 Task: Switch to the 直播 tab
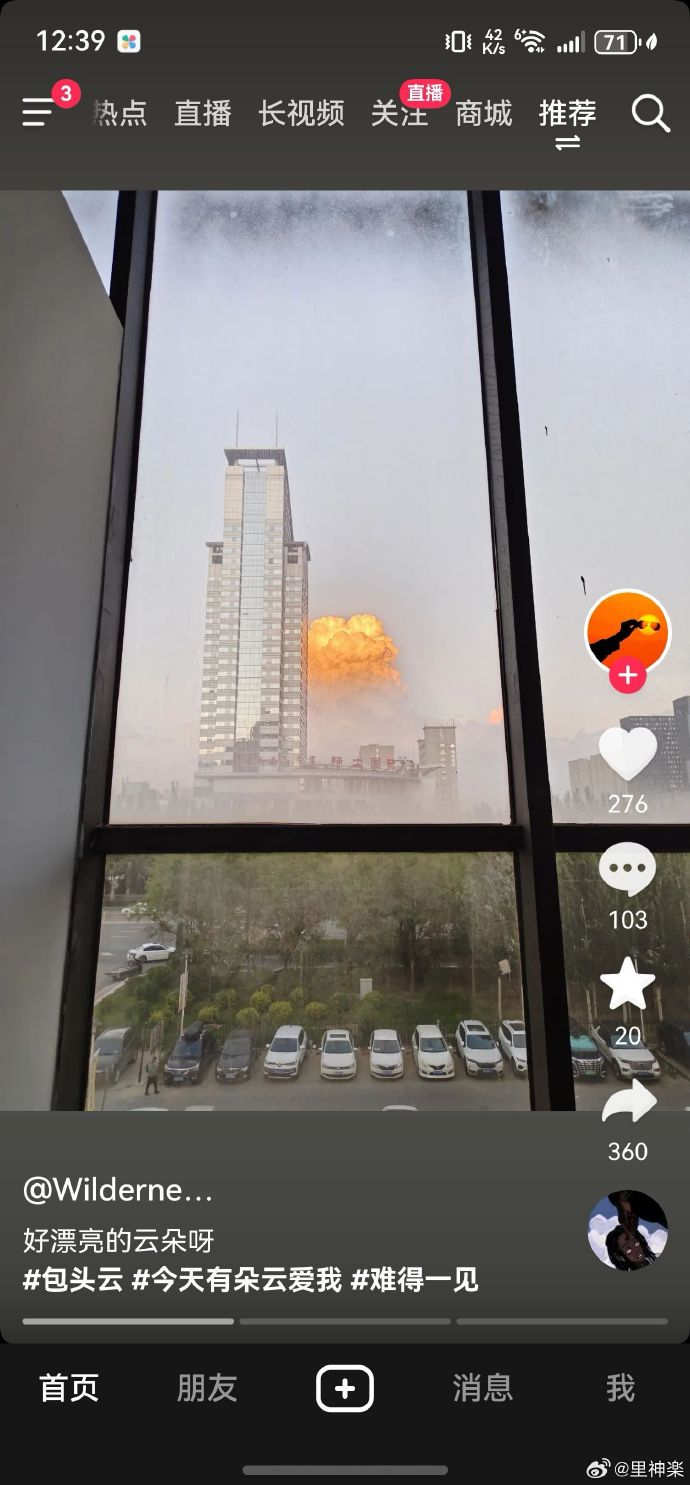[203, 113]
